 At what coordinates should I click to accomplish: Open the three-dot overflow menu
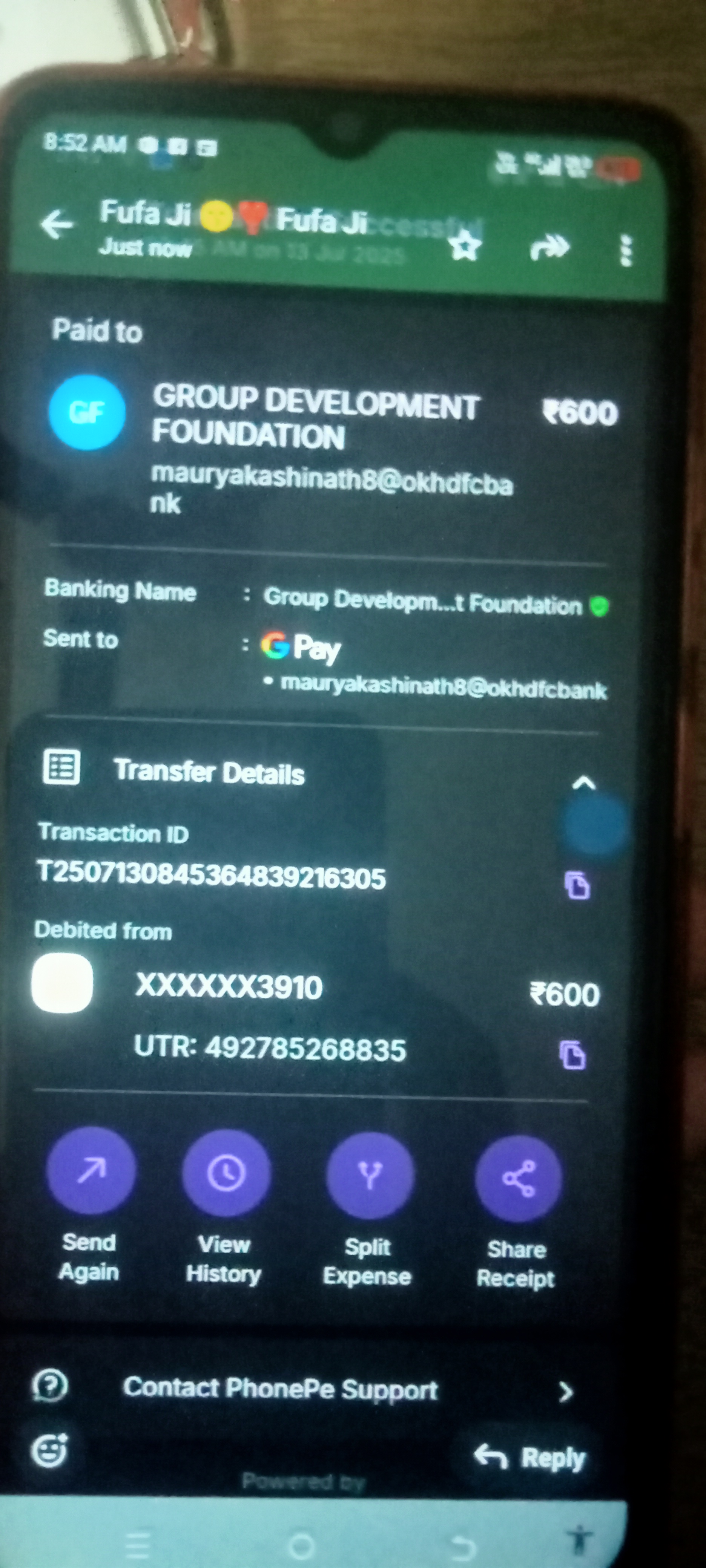click(626, 251)
